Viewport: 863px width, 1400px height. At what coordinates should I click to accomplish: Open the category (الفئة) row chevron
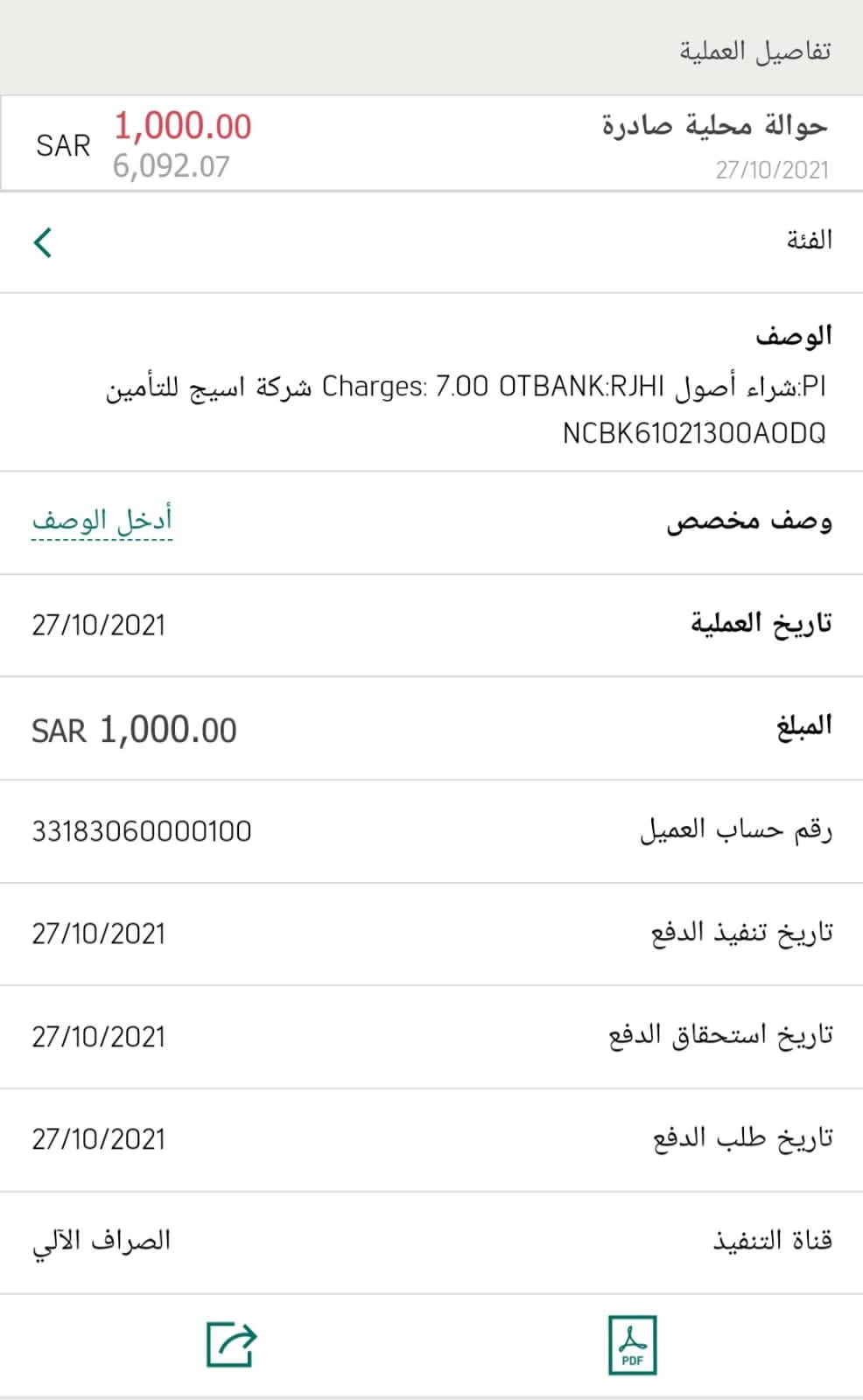(x=43, y=242)
